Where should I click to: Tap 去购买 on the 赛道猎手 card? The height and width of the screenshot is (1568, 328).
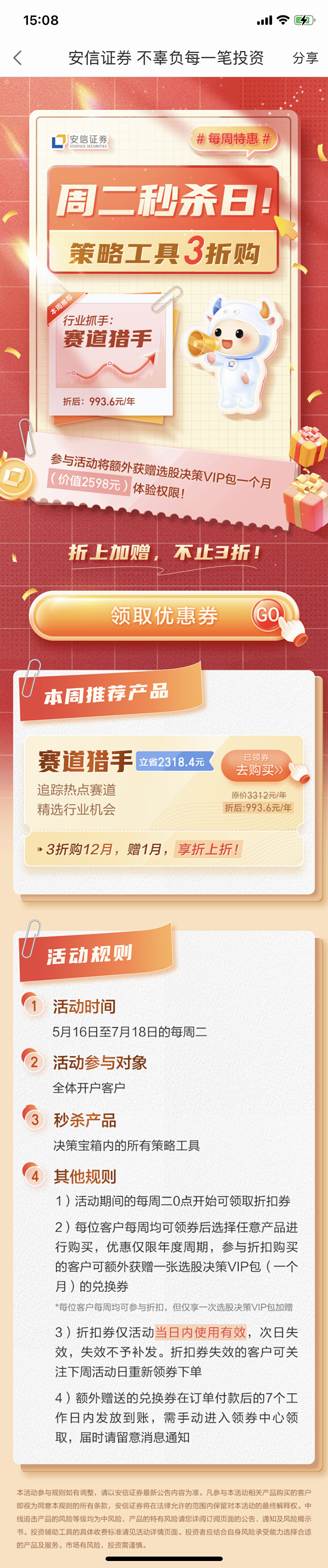click(x=259, y=765)
